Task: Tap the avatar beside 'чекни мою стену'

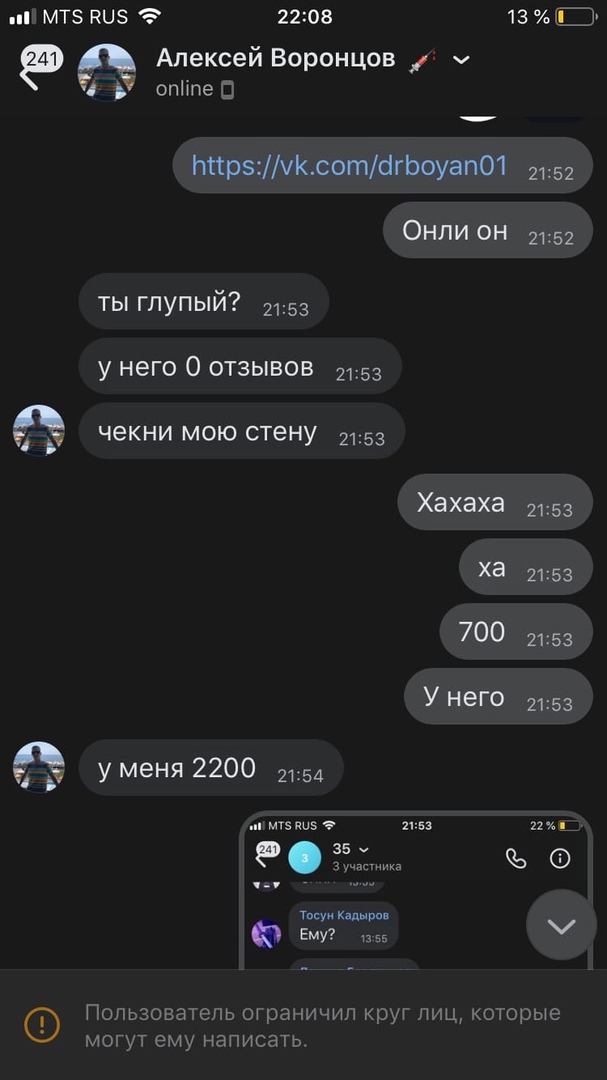Action: tap(39, 431)
